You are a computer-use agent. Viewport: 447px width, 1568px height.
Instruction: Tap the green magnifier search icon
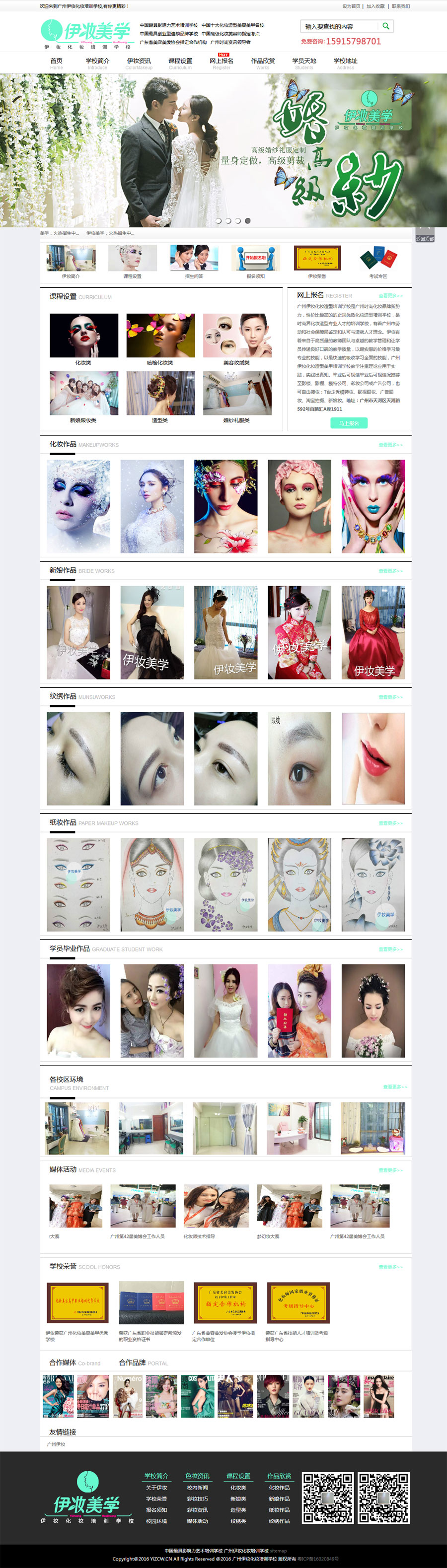(385, 26)
